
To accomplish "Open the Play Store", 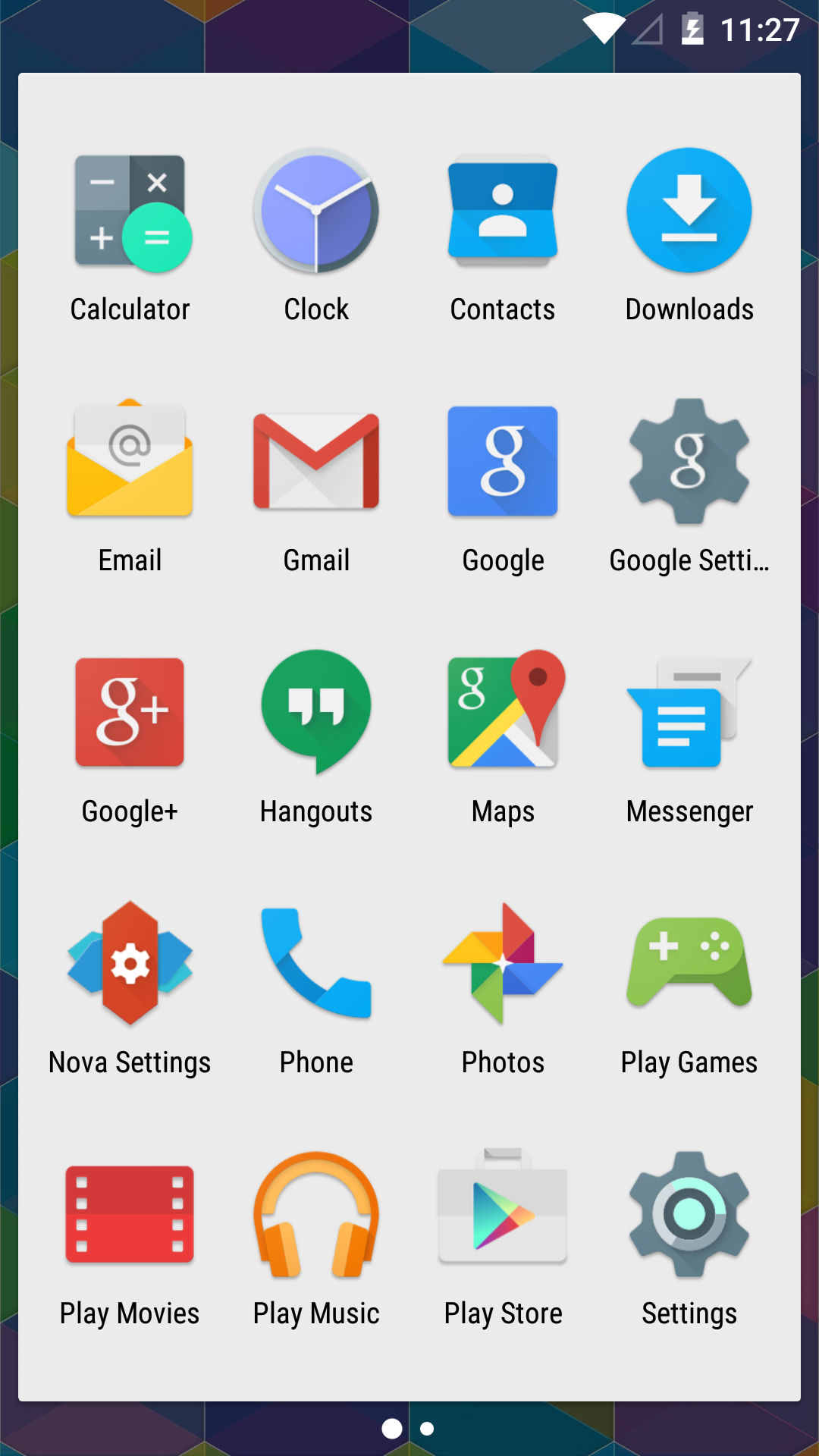I will 503,1214.
